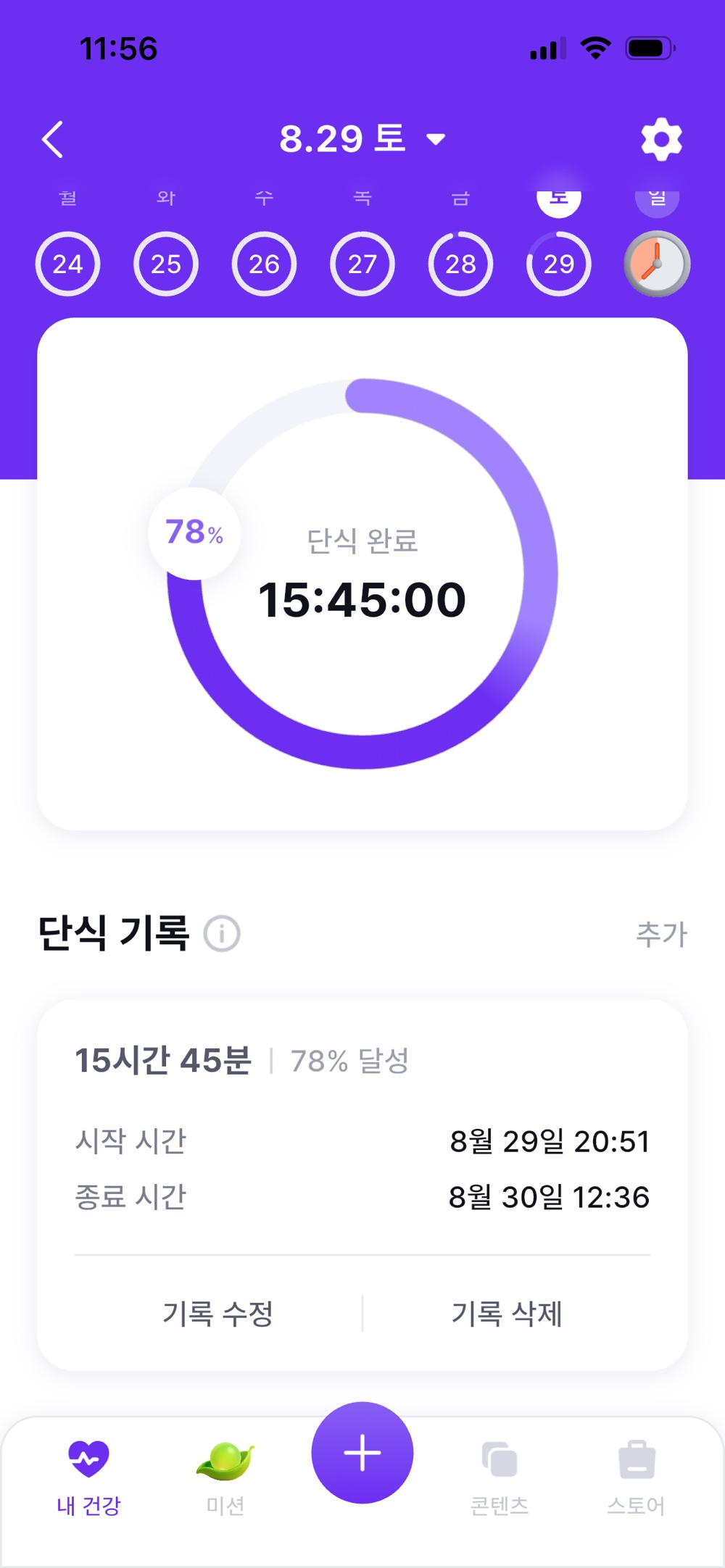
Task: Open the settings gear icon
Action: (661, 139)
